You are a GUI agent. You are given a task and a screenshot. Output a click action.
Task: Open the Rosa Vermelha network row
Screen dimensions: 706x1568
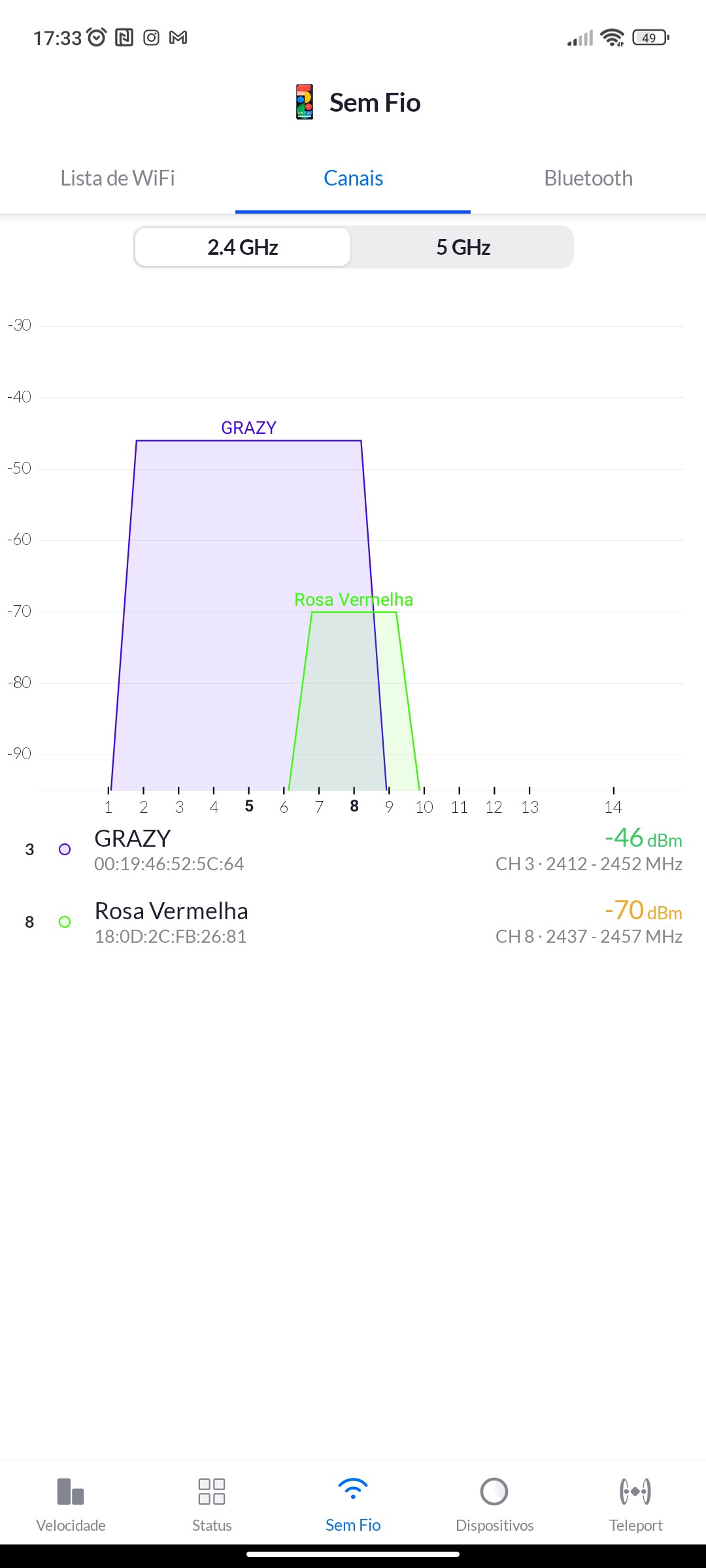tap(353, 922)
